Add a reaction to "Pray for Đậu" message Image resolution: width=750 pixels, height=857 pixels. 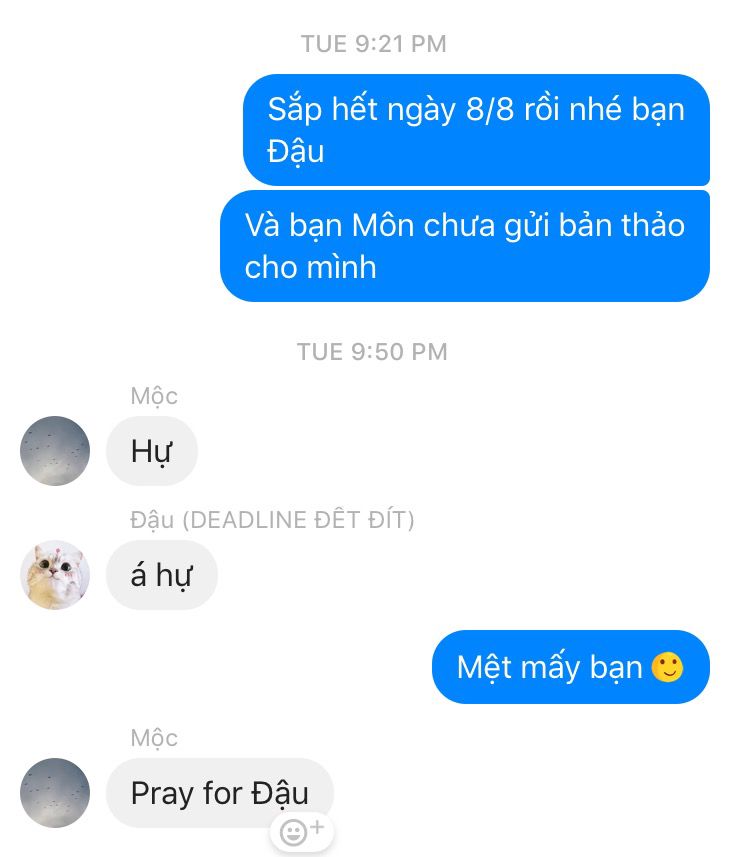[x=301, y=831]
